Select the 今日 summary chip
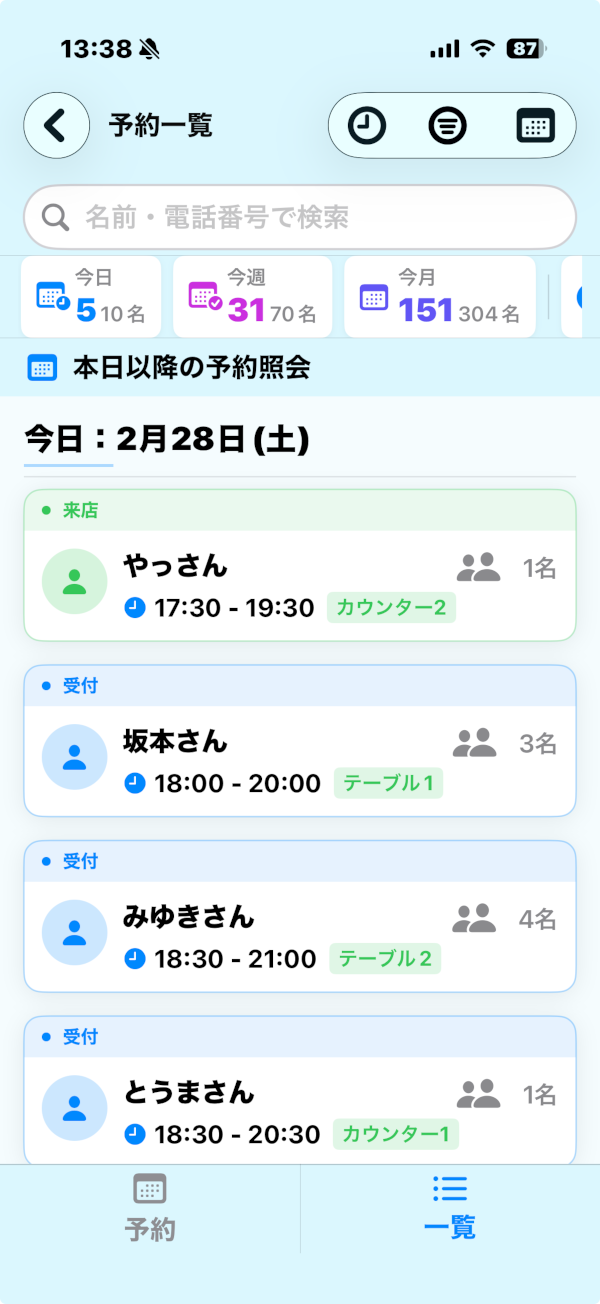Viewport: 600px width, 1304px height. tap(91, 297)
